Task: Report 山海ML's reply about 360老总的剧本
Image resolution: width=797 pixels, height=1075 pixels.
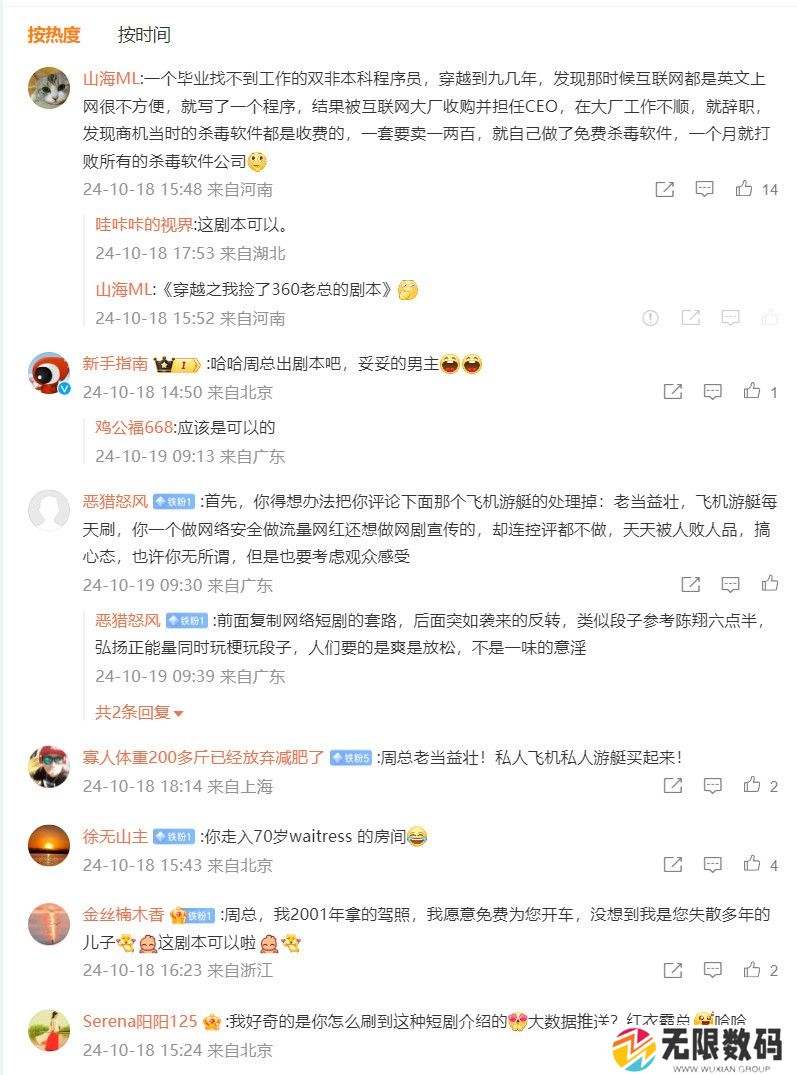Action: 651,318
